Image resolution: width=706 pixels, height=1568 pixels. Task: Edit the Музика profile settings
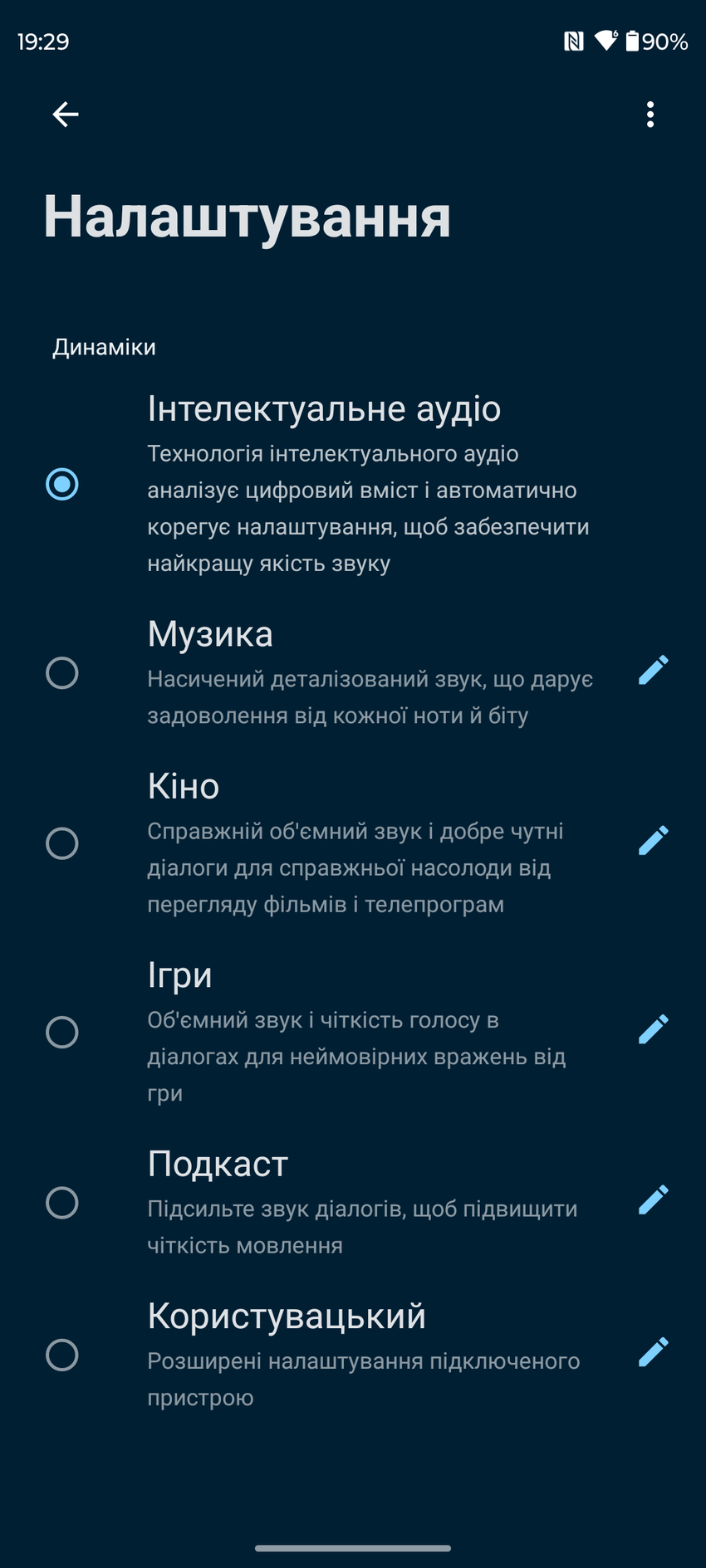[x=653, y=670]
